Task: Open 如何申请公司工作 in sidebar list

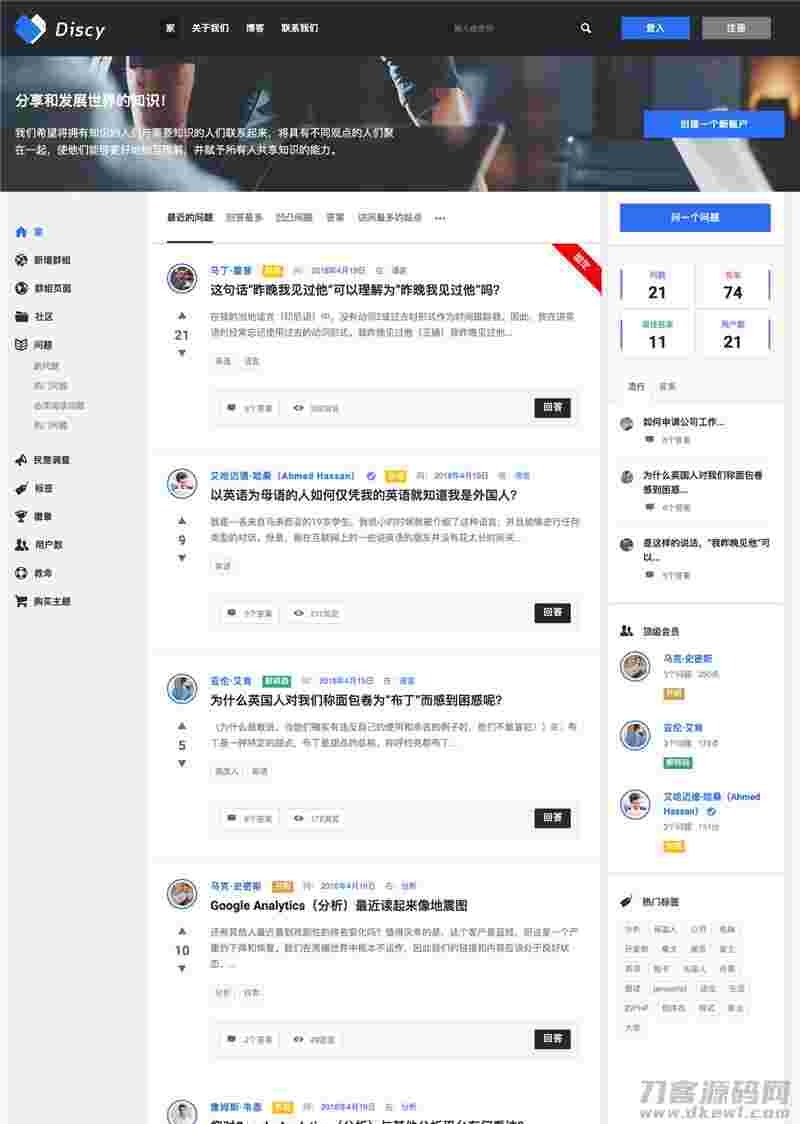Action: (683, 422)
